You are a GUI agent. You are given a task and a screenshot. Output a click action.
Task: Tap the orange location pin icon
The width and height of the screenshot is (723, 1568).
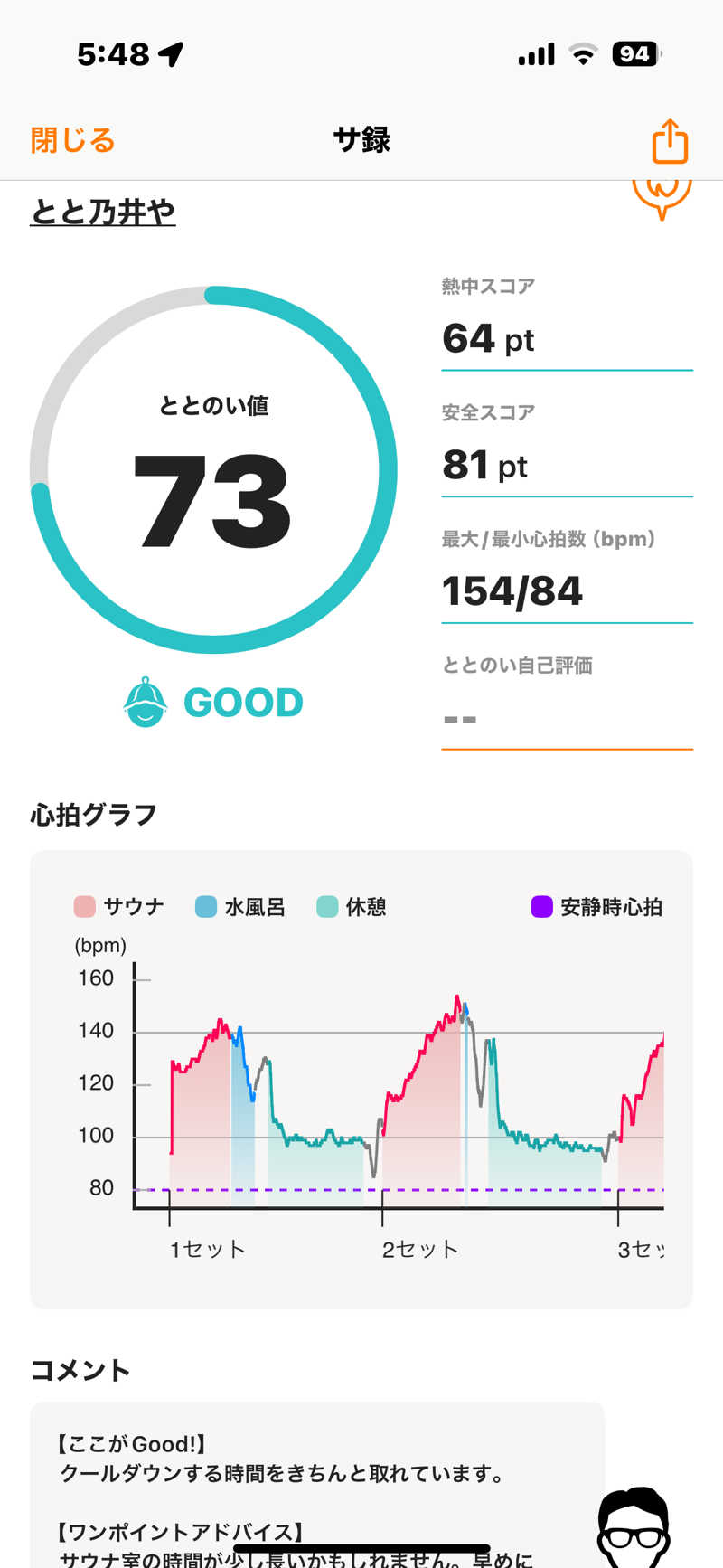point(662,197)
